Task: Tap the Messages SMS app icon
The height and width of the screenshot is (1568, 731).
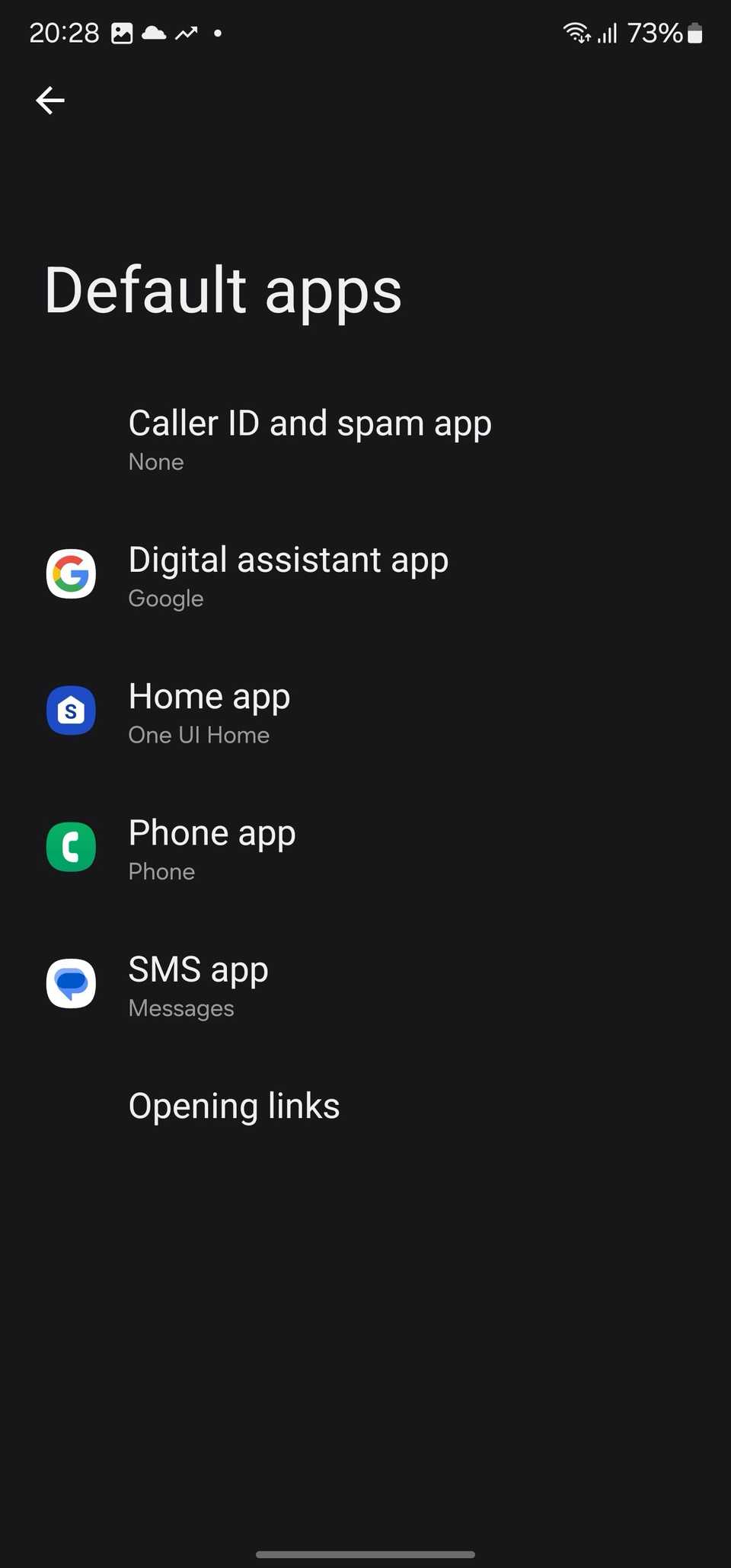Action: (70, 983)
